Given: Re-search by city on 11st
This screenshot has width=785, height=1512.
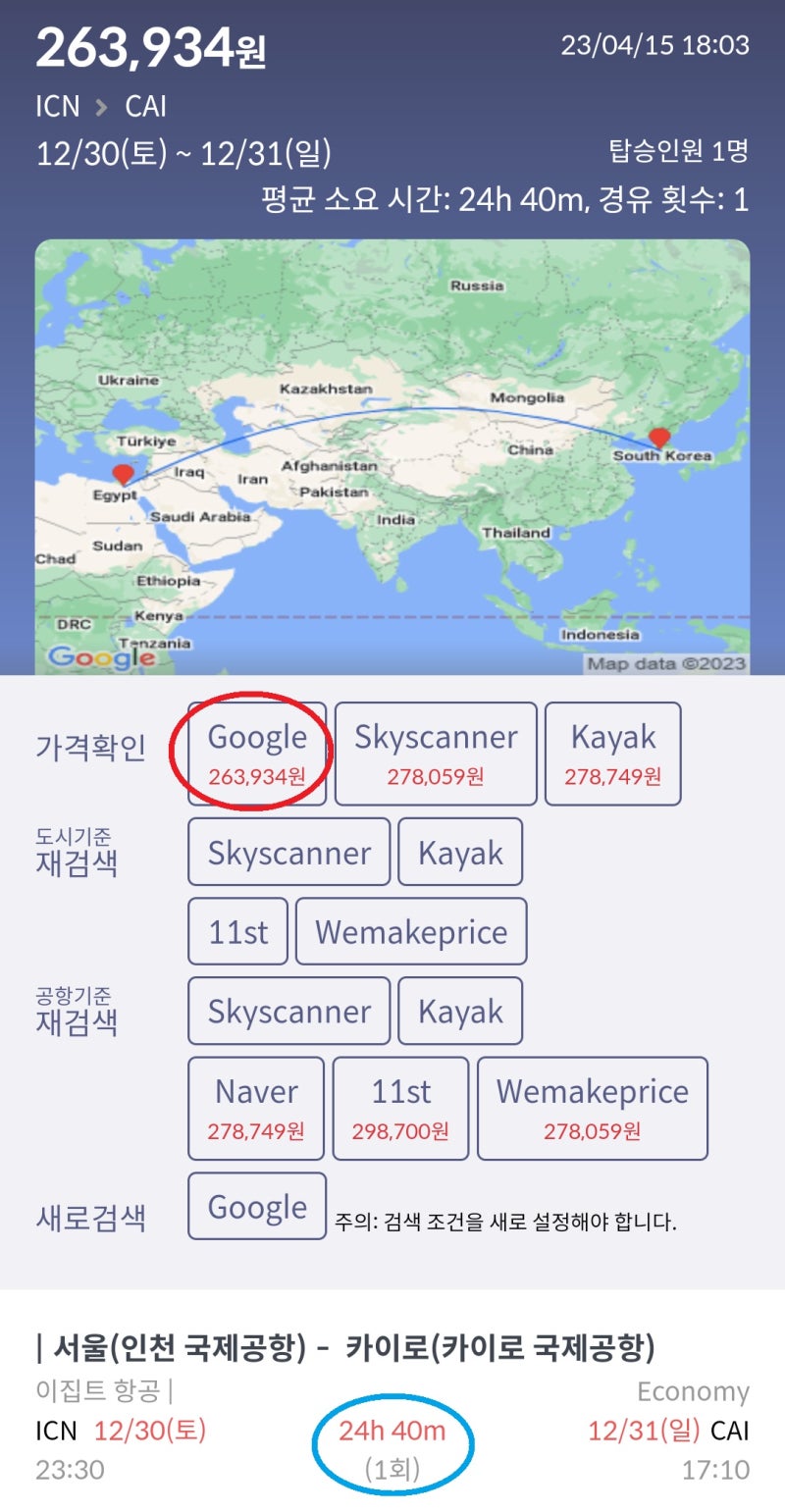Looking at the screenshot, I should (237, 931).
